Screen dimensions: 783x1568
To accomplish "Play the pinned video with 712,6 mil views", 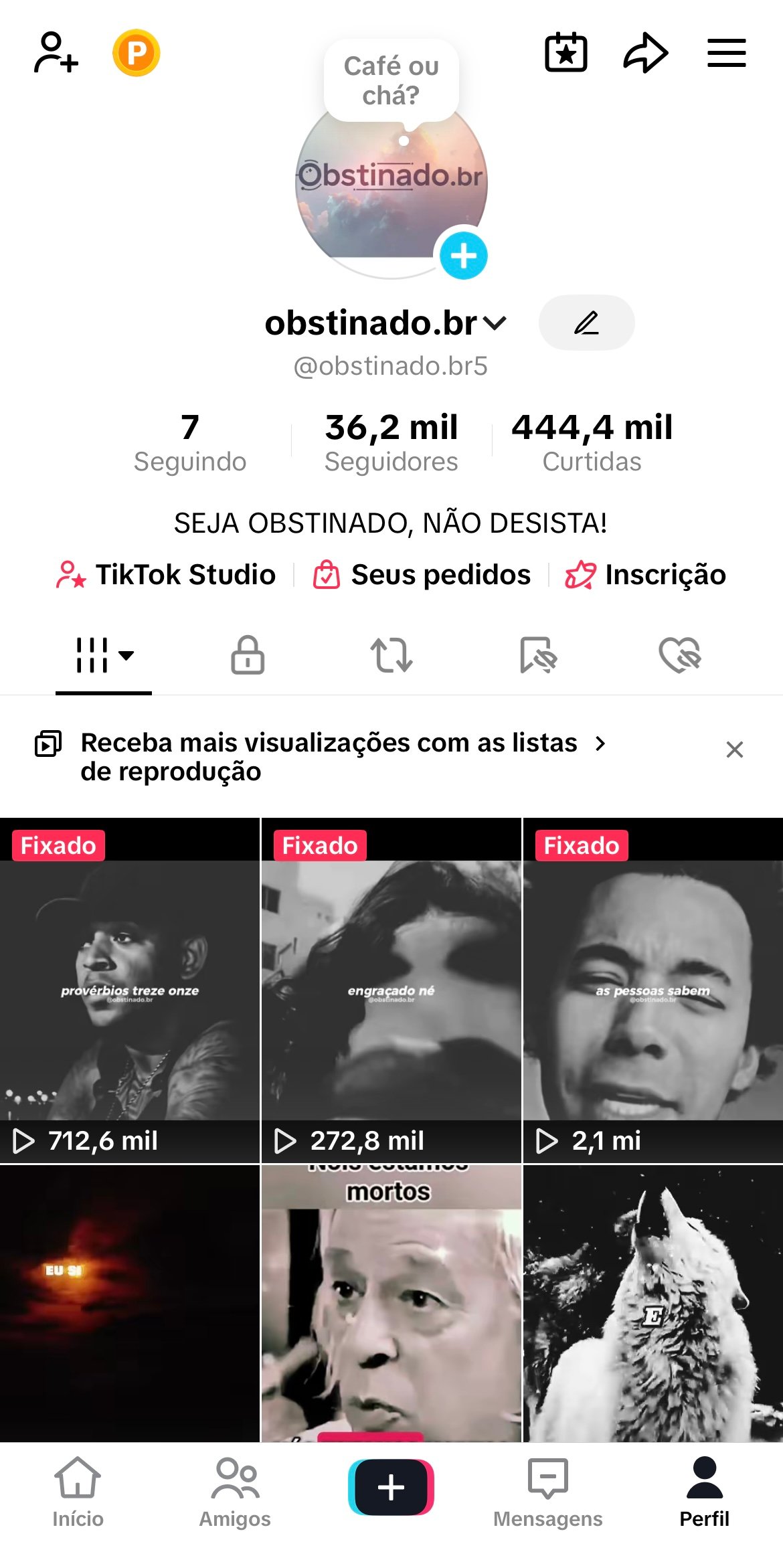I will coord(130,990).
